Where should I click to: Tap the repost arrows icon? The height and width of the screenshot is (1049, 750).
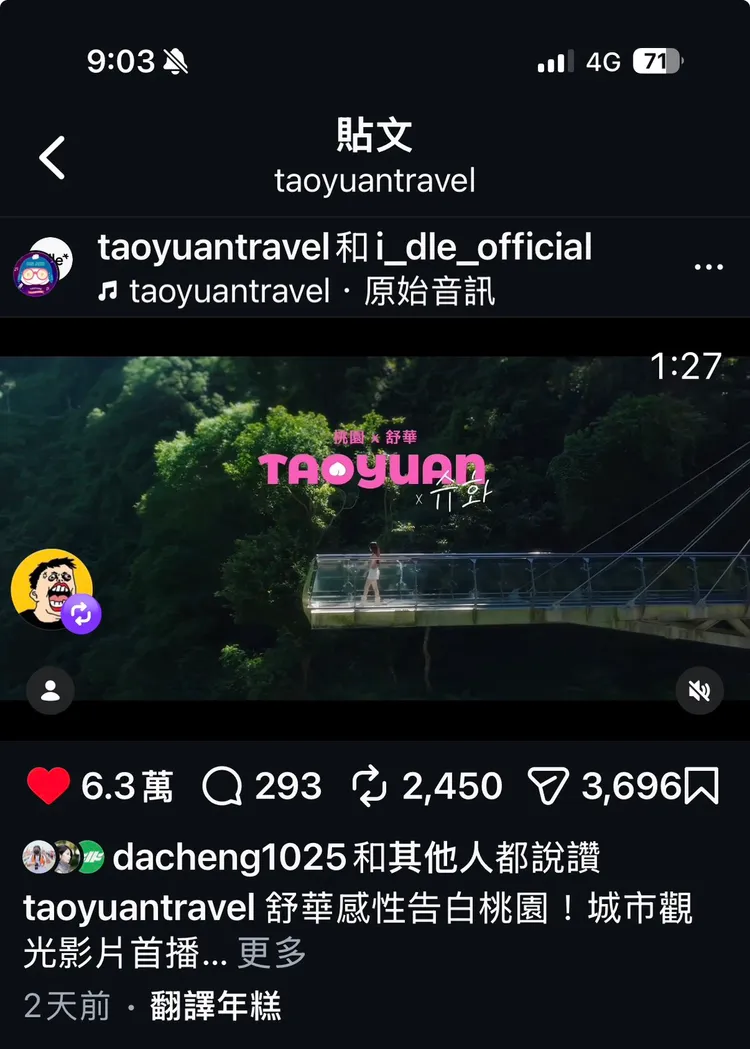pyautogui.click(x=370, y=786)
